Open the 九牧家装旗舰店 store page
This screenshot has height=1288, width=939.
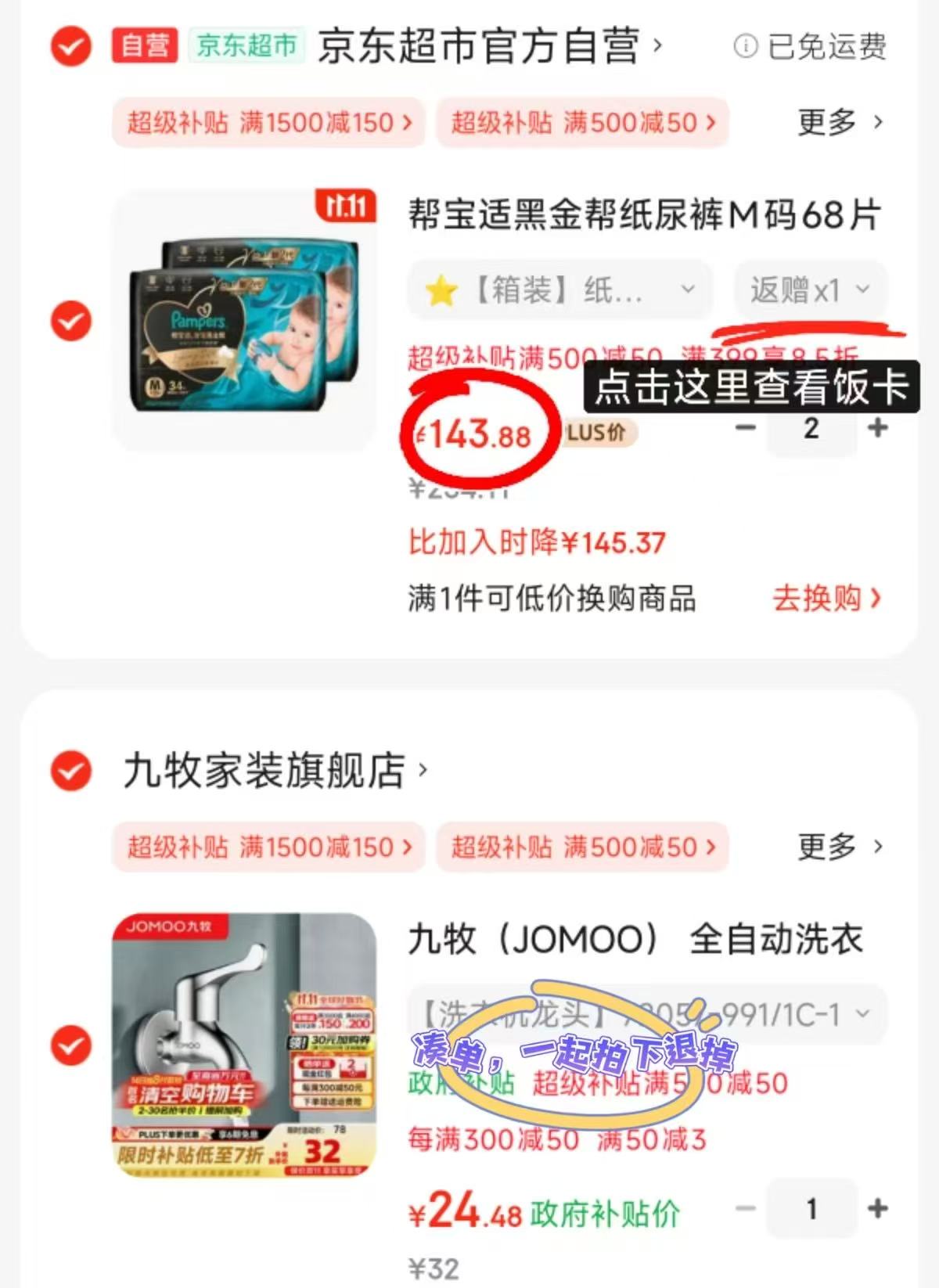pyautogui.click(x=274, y=771)
